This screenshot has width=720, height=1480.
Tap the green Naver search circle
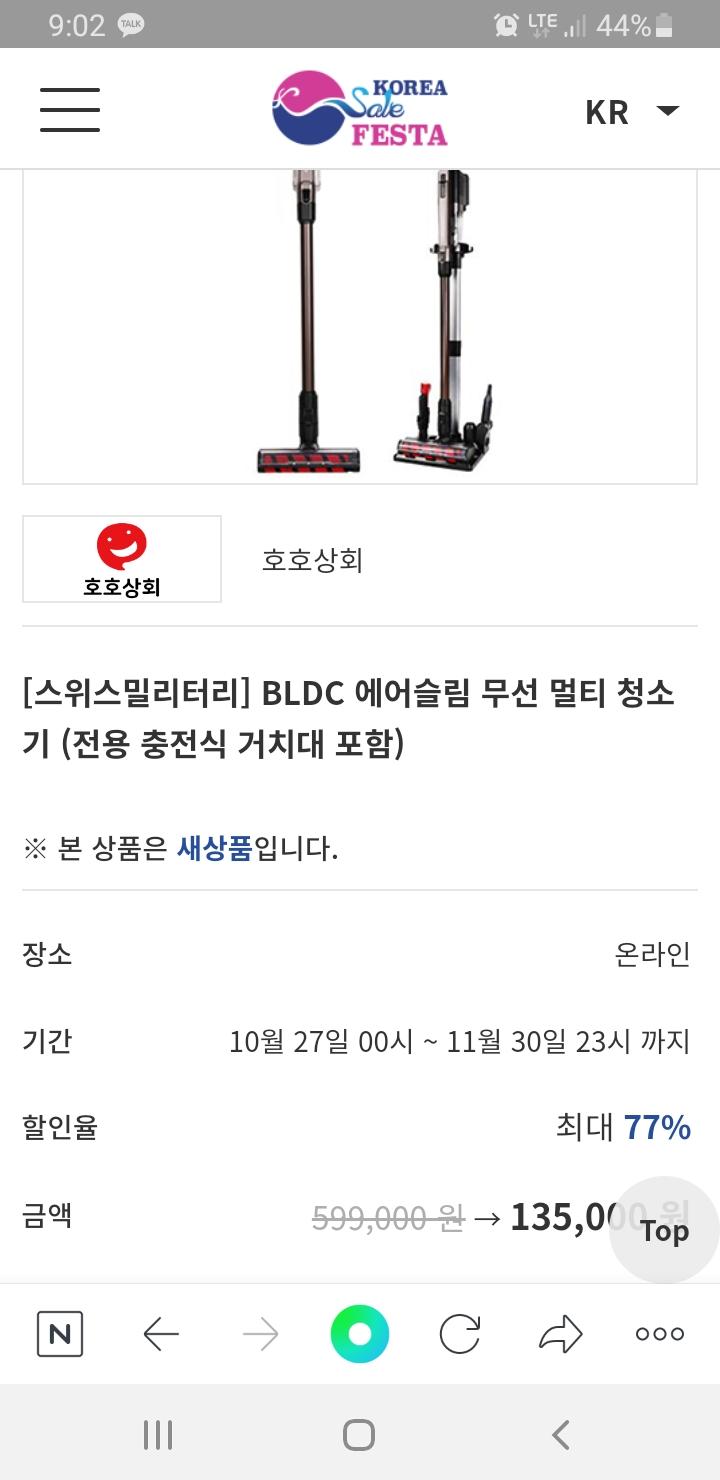coord(360,1333)
